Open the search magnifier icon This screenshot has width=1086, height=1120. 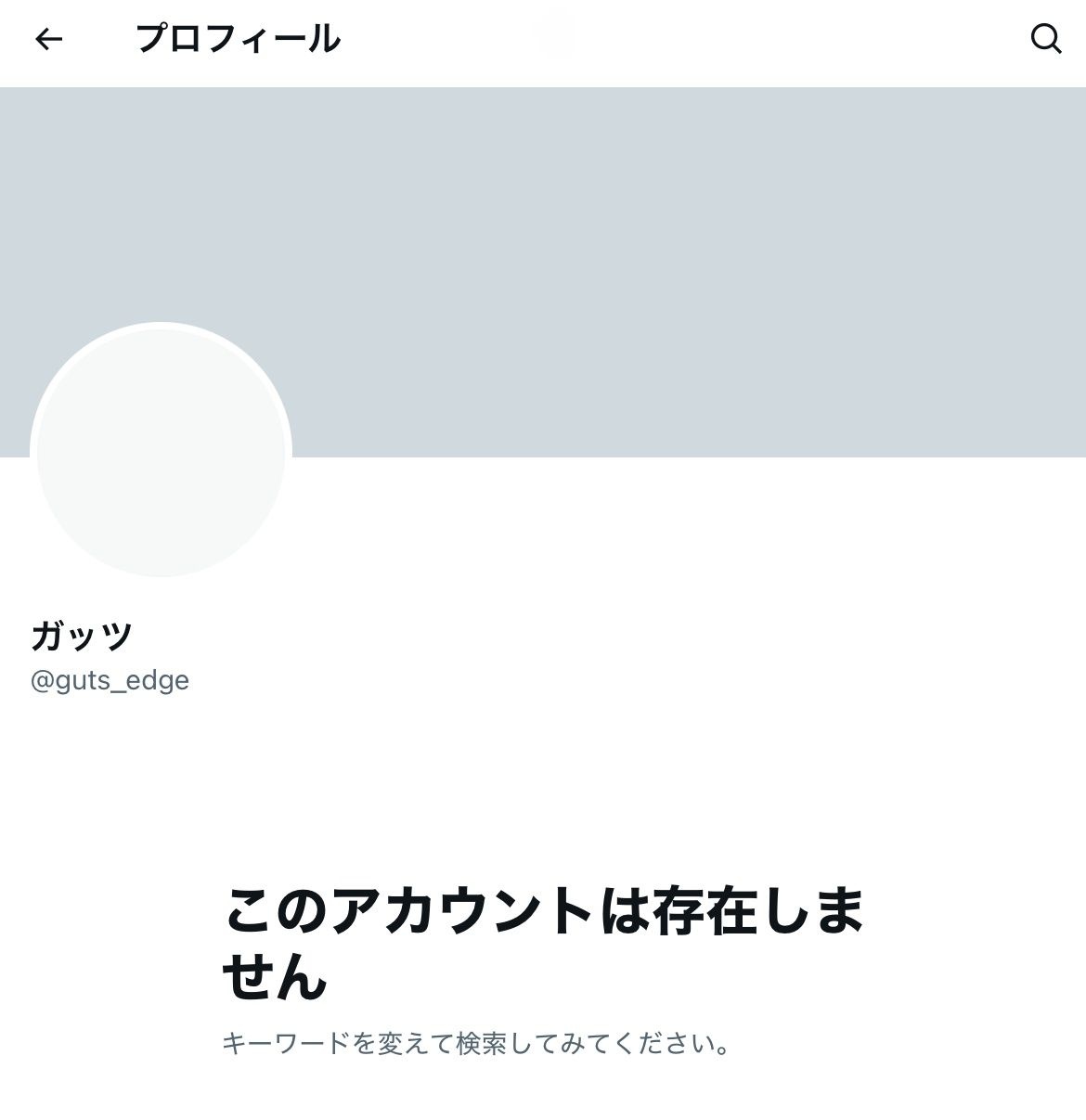pyautogui.click(x=1046, y=39)
